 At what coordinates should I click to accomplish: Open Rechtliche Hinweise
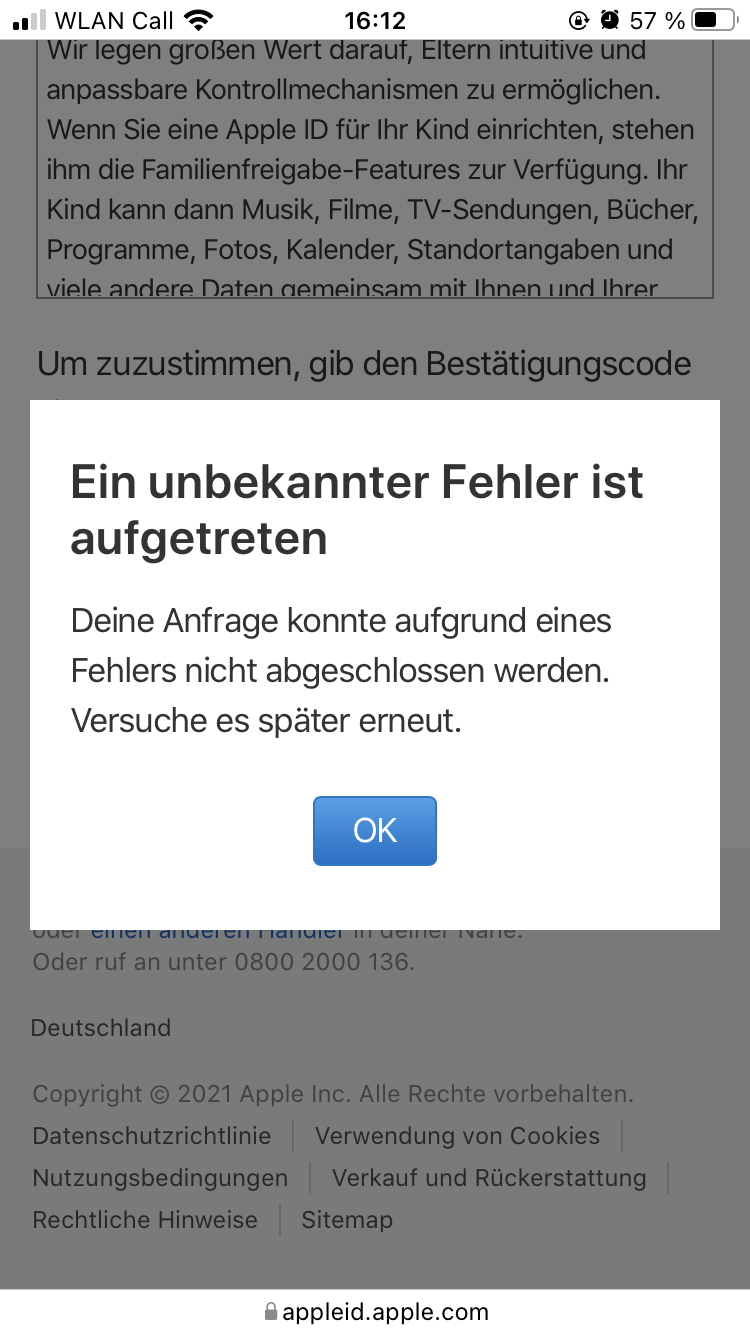pos(145,1220)
